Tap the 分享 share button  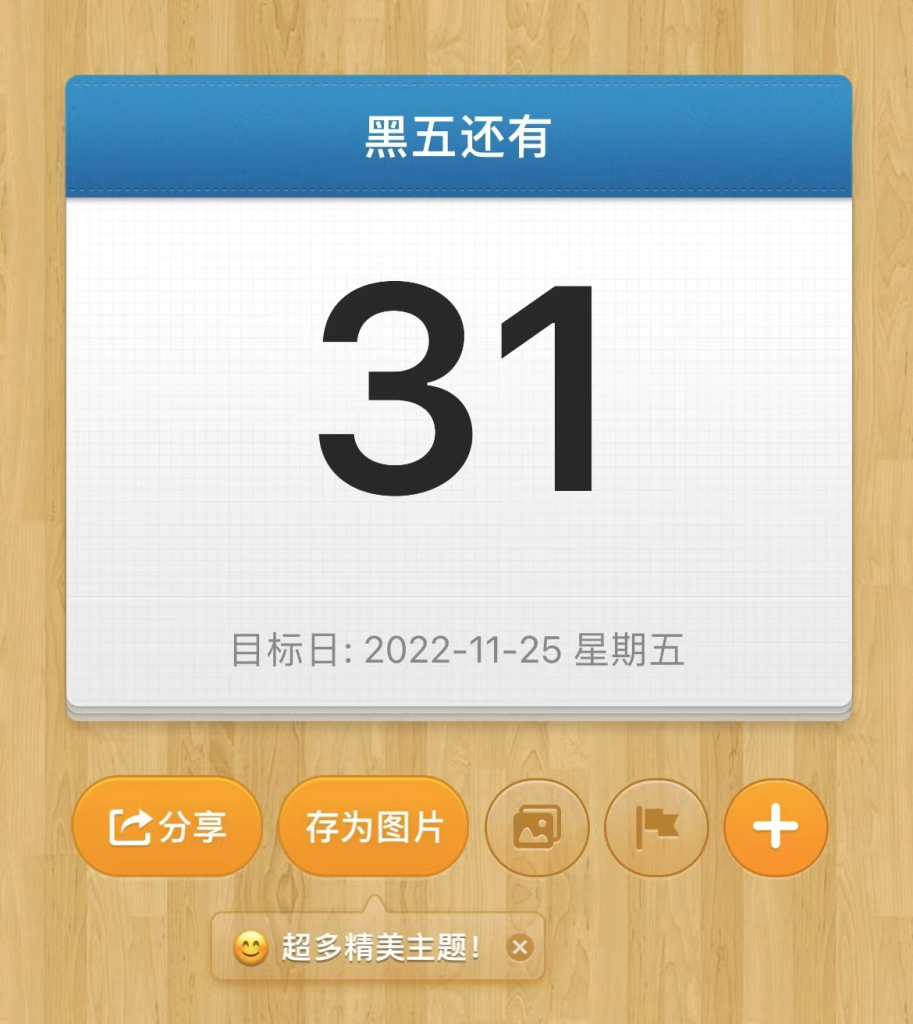(167, 827)
